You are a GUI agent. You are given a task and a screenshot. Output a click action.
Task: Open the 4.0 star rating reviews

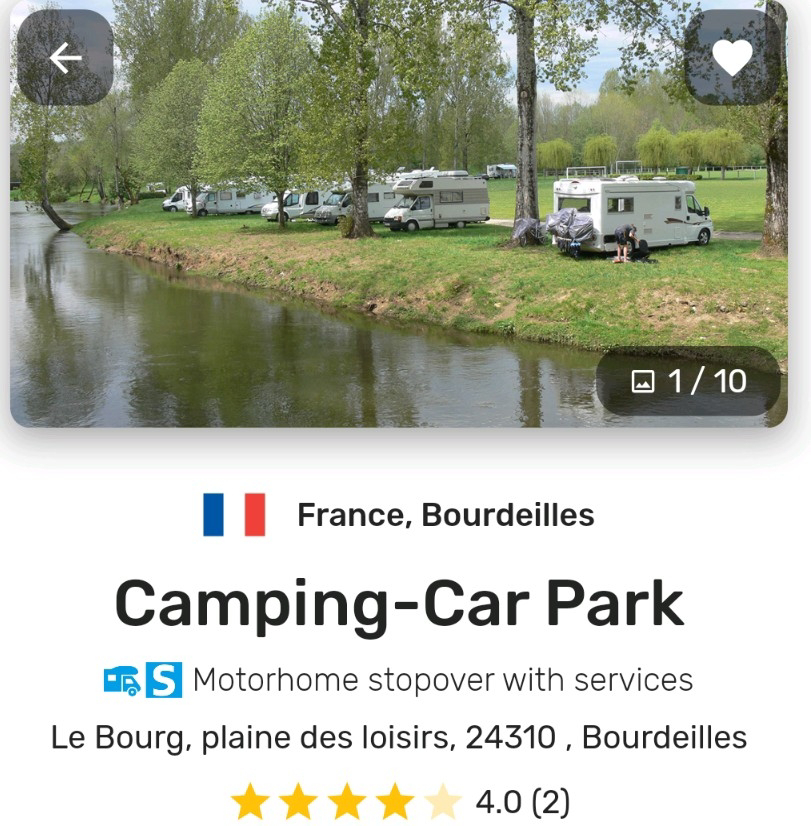[x=400, y=802]
